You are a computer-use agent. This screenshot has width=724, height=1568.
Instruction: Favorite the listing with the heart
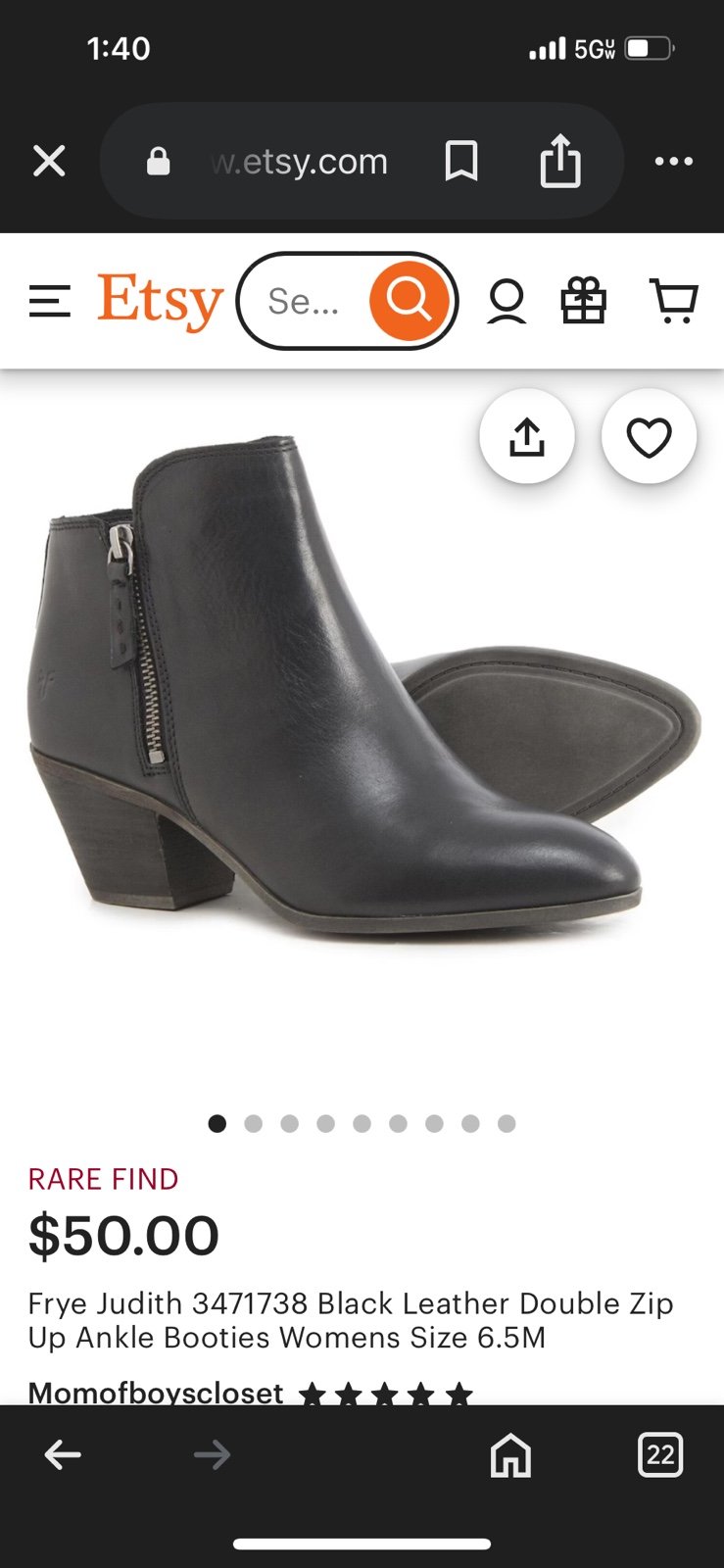coord(649,437)
